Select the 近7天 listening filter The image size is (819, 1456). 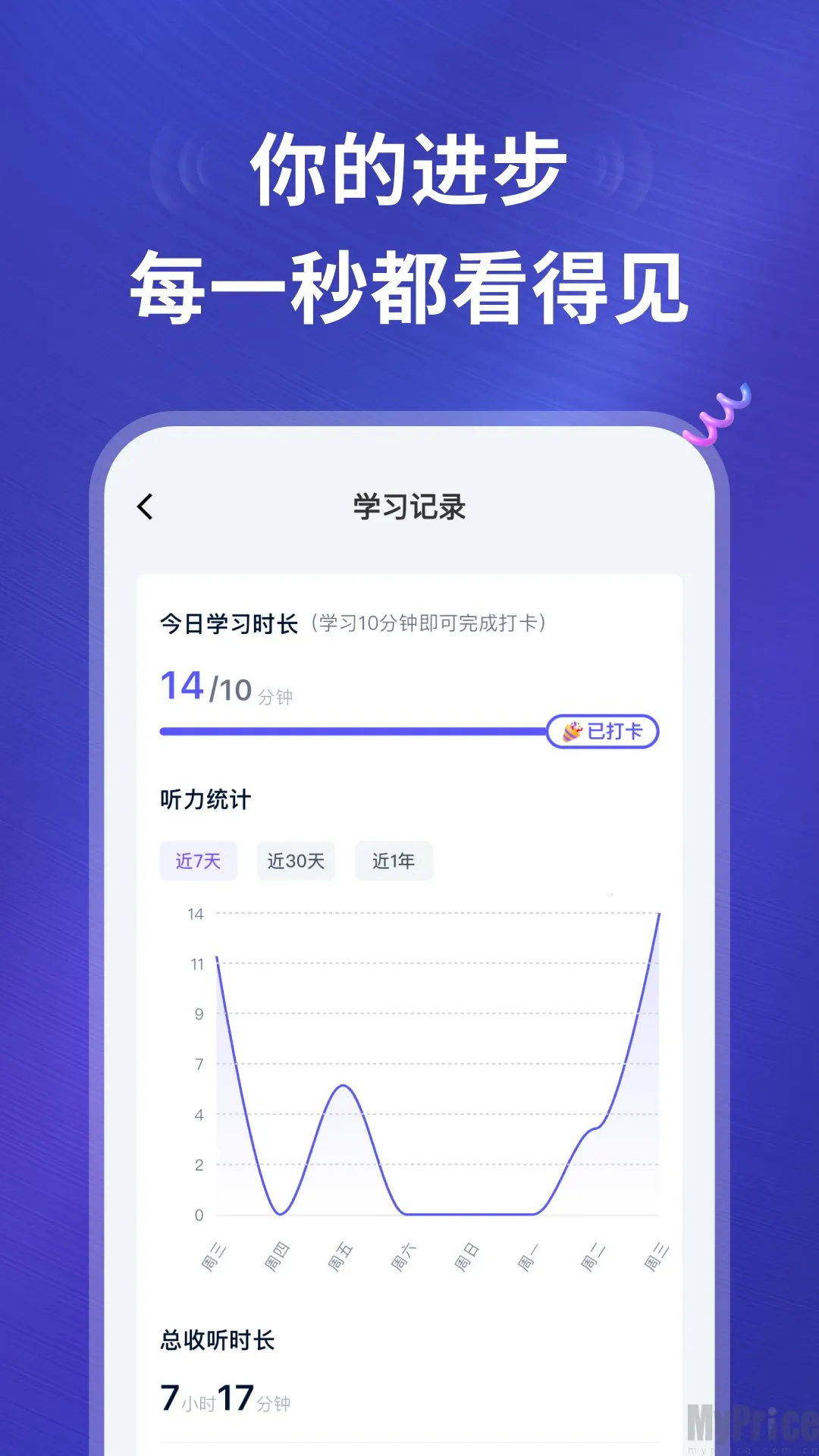point(199,861)
